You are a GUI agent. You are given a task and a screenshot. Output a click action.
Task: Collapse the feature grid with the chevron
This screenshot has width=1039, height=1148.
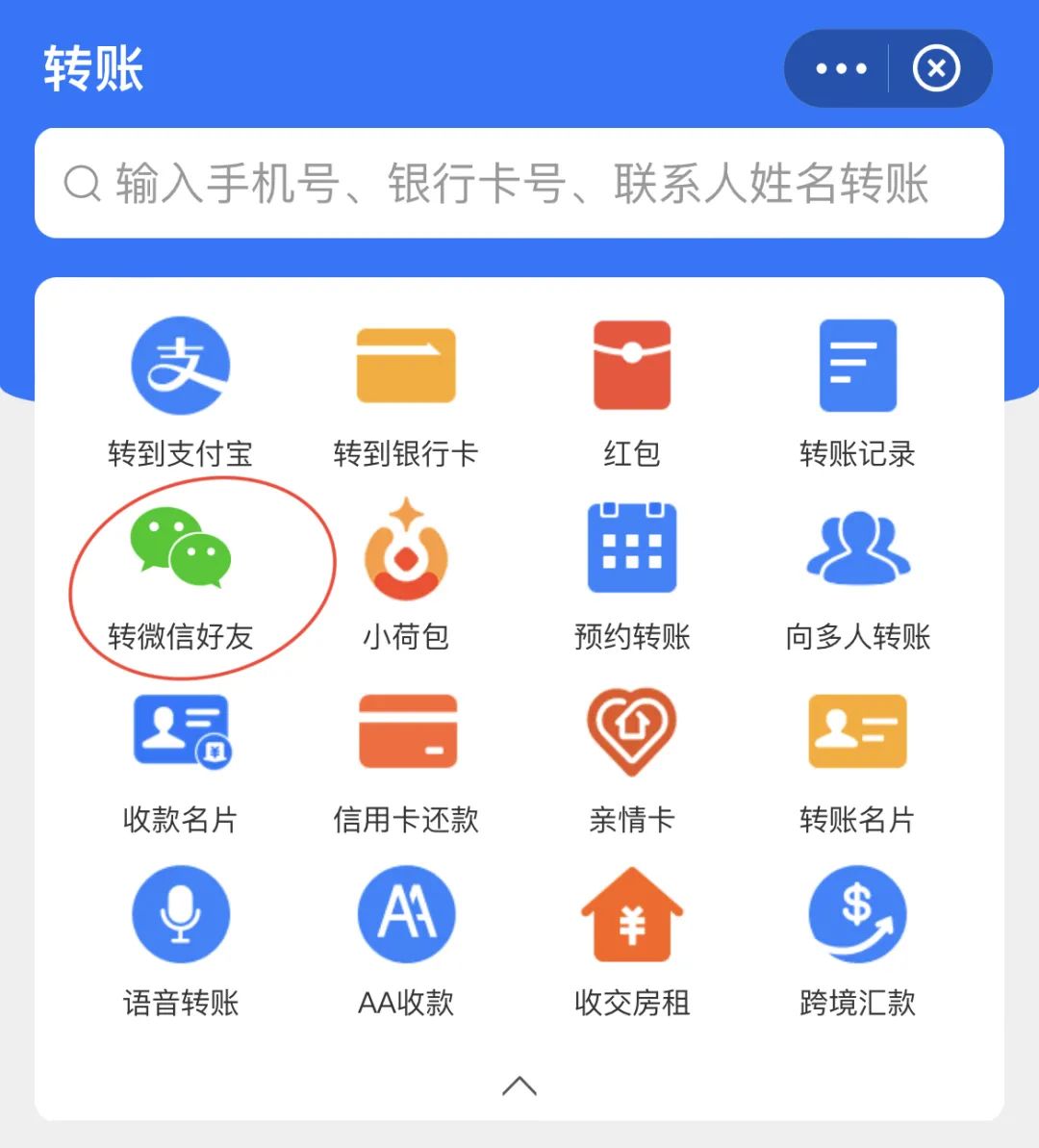(519, 1084)
